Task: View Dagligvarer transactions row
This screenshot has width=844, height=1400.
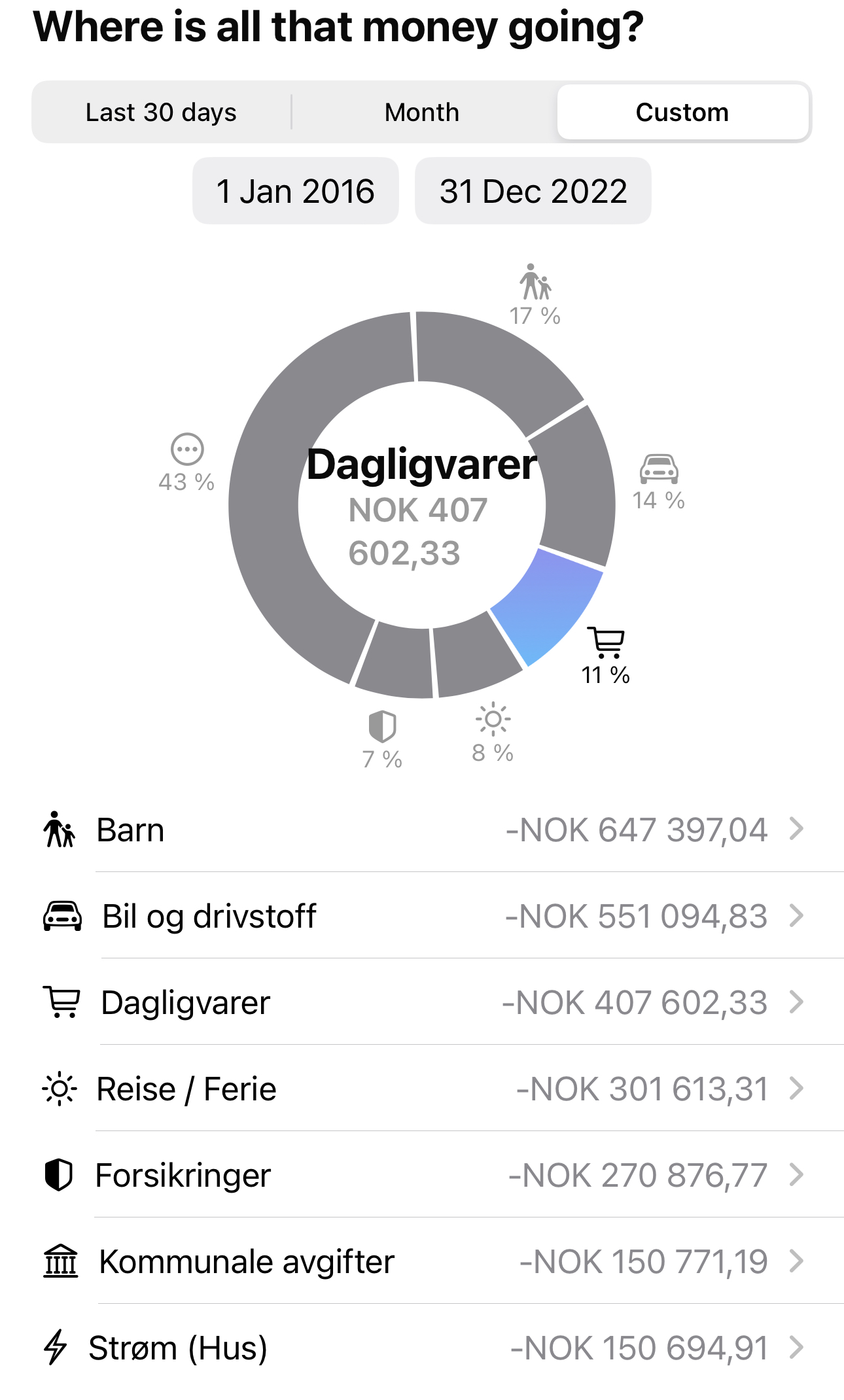Action: [x=422, y=1002]
